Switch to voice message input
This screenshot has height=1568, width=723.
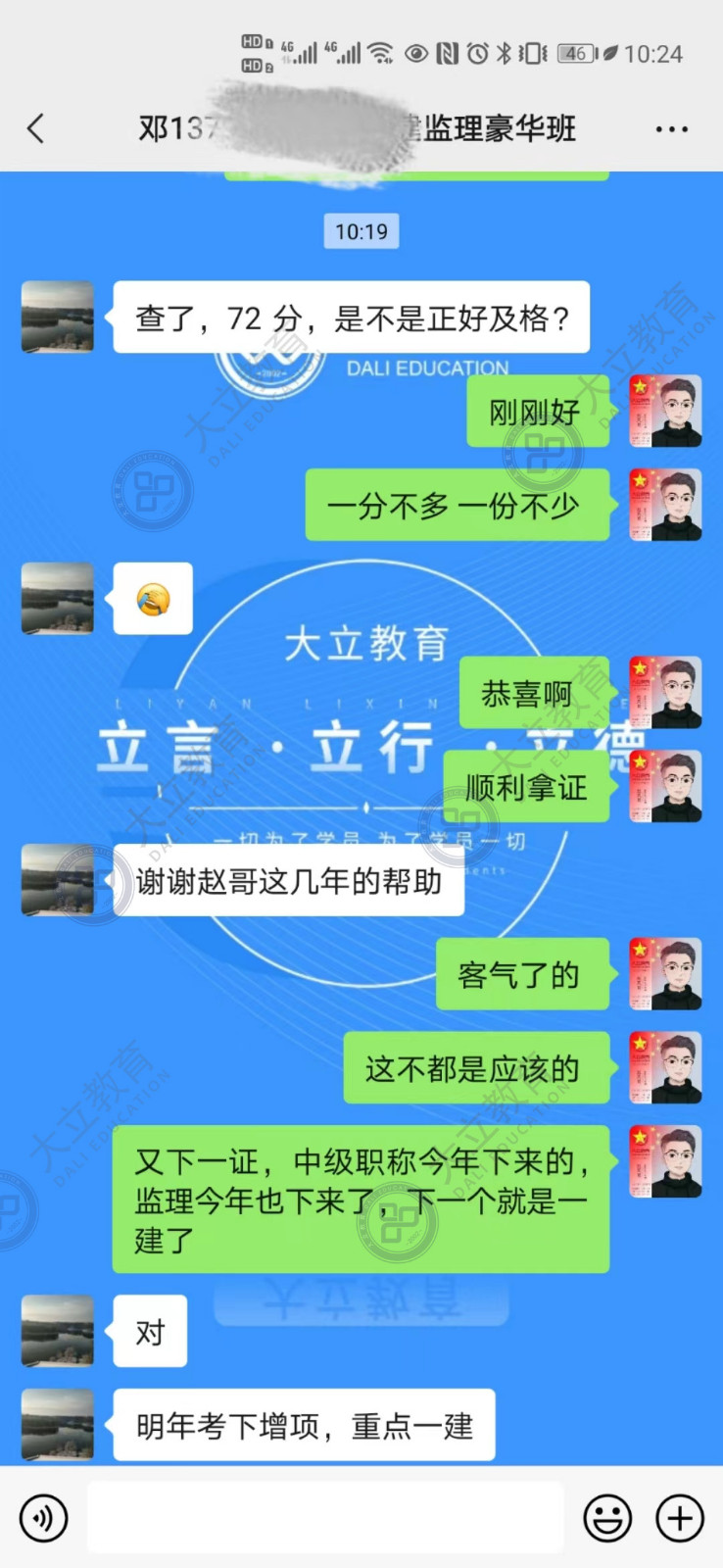(44, 1518)
